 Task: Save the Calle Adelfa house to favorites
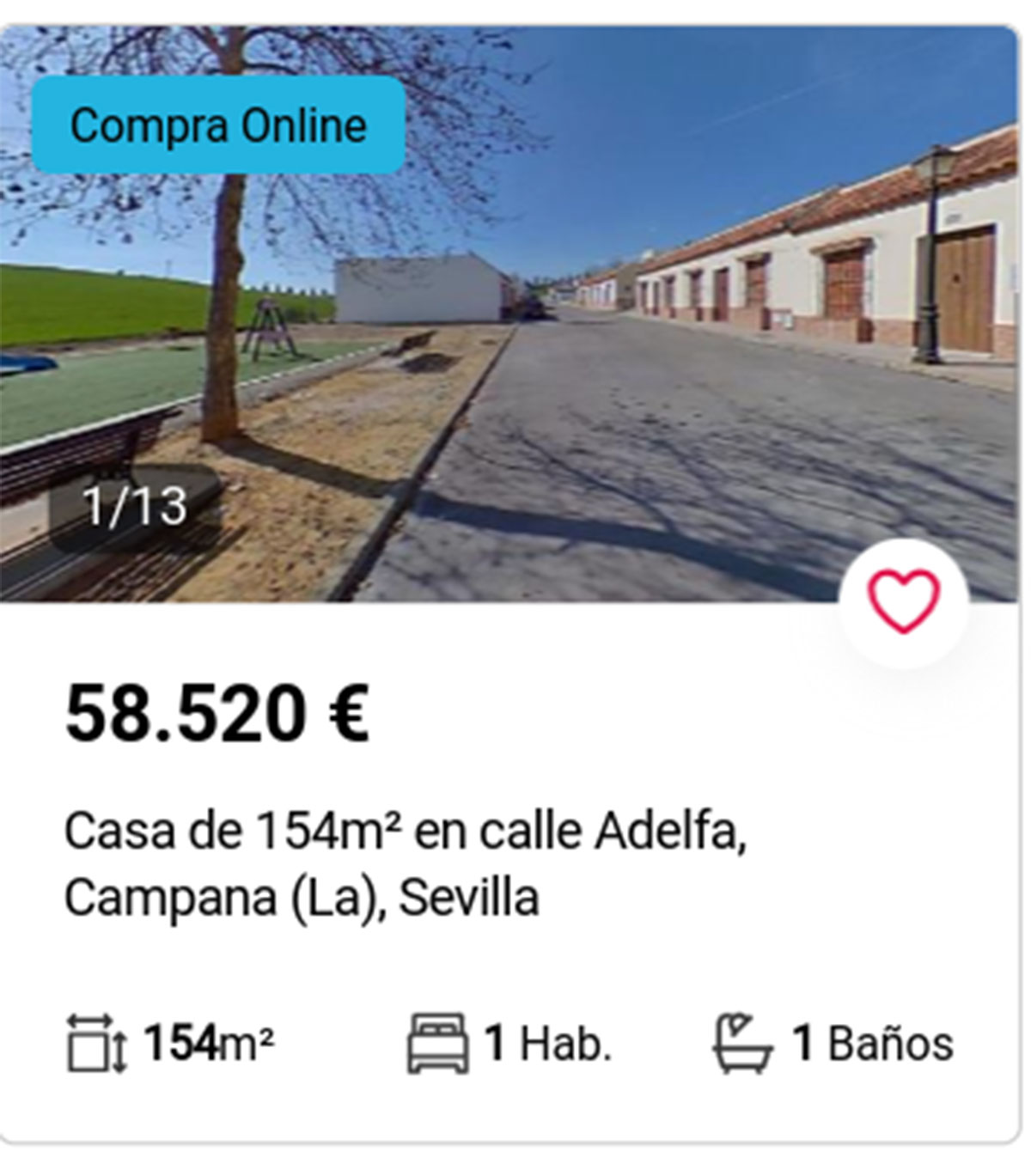[903, 602]
